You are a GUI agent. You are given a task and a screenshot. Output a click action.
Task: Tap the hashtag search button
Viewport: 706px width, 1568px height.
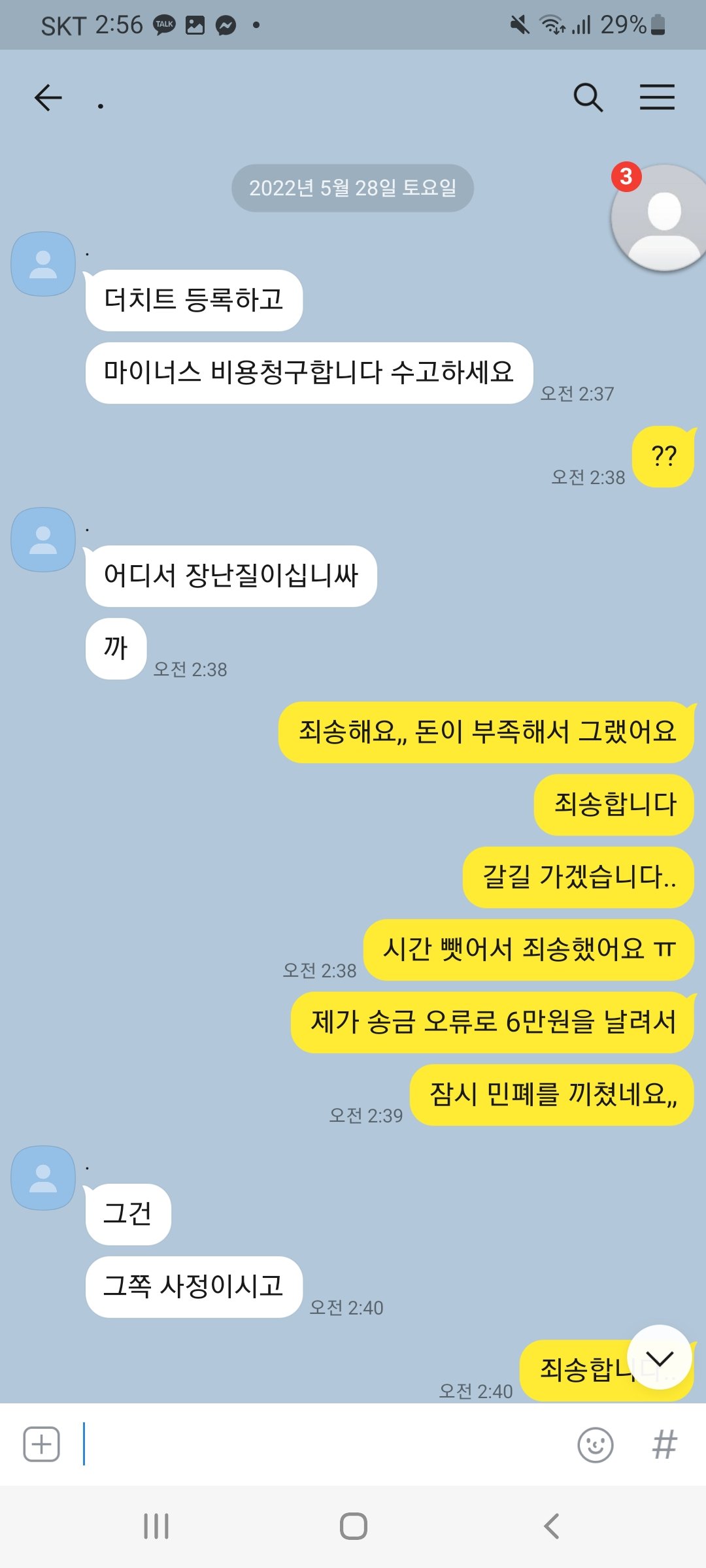[x=664, y=1445]
